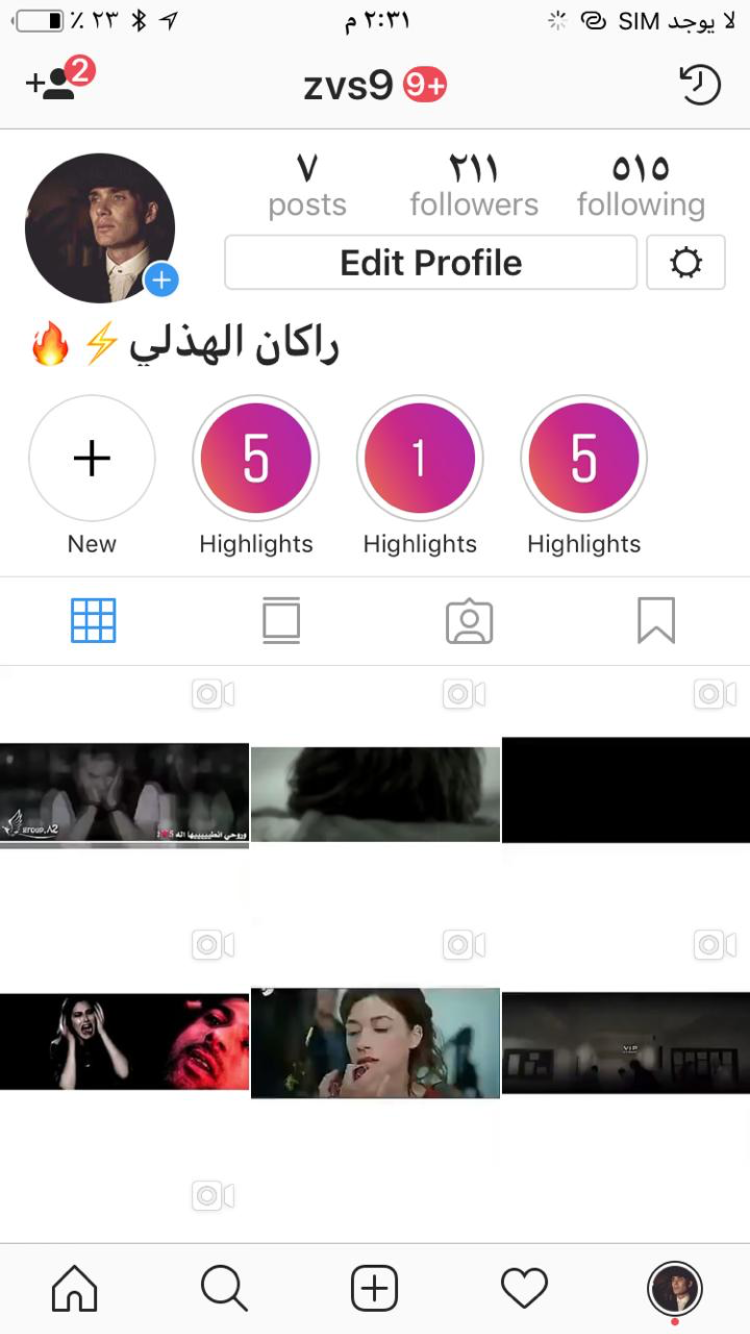
Task: Tap the Edit Profile button
Action: coord(430,263)
